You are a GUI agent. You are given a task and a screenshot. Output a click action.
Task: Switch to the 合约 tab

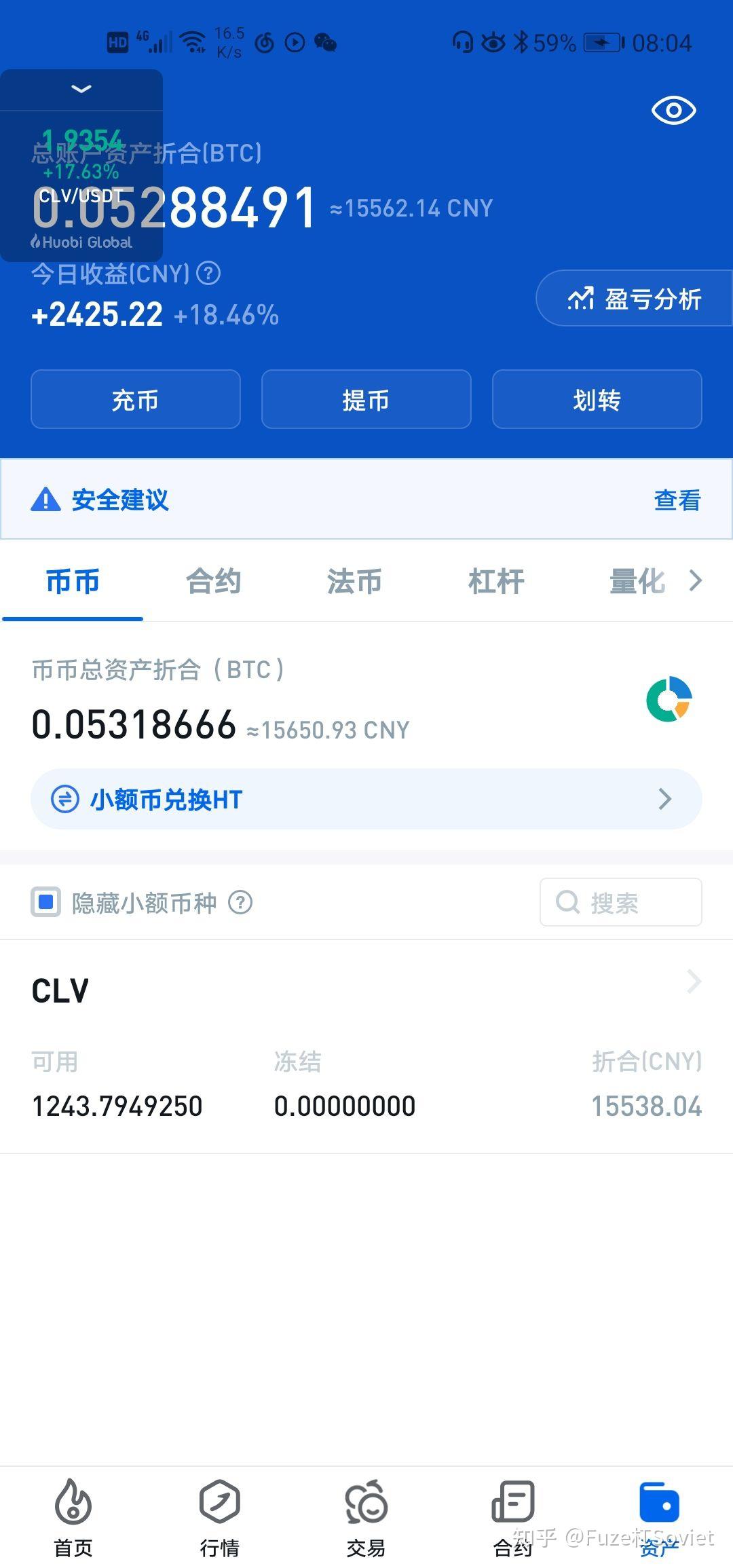[214, 581]
